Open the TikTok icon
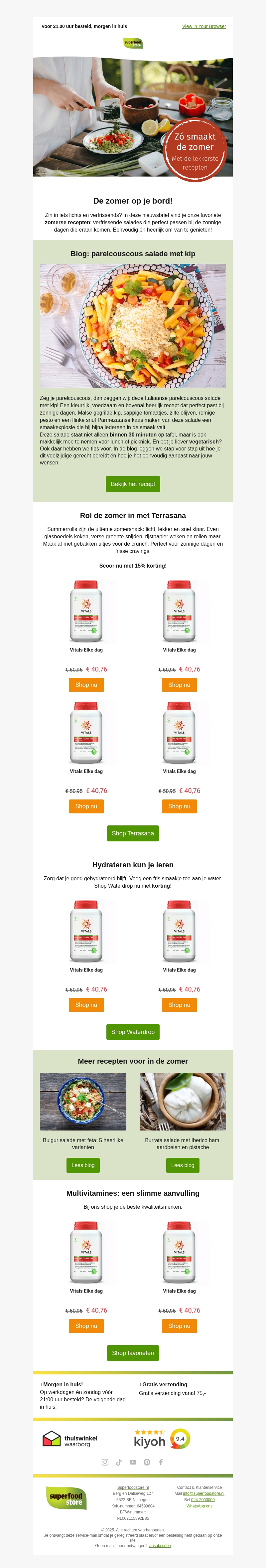Screen dimensions: 266x1568 (119, 1462)
